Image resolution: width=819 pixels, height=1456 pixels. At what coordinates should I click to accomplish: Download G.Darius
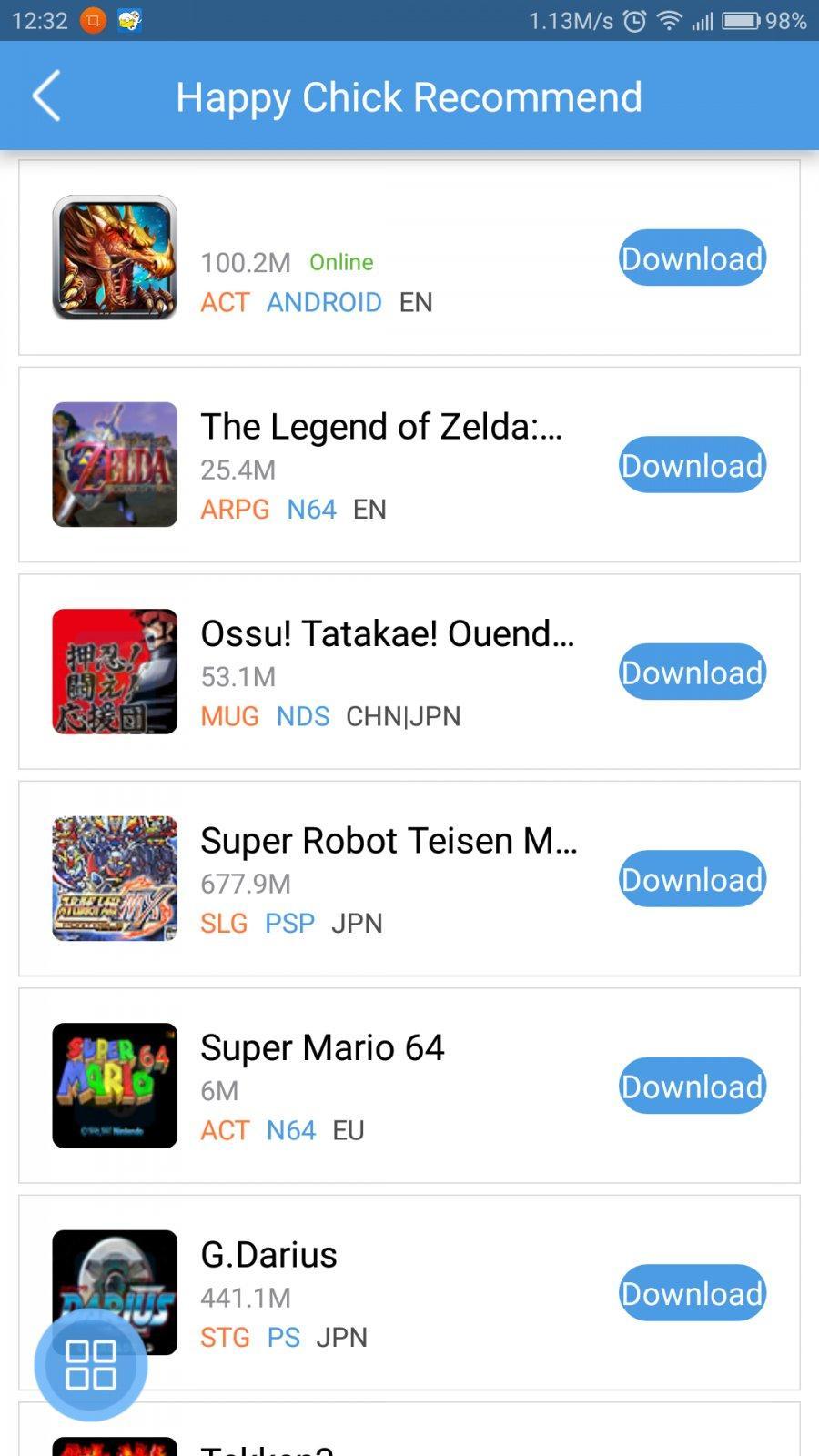click(693, 1293)
